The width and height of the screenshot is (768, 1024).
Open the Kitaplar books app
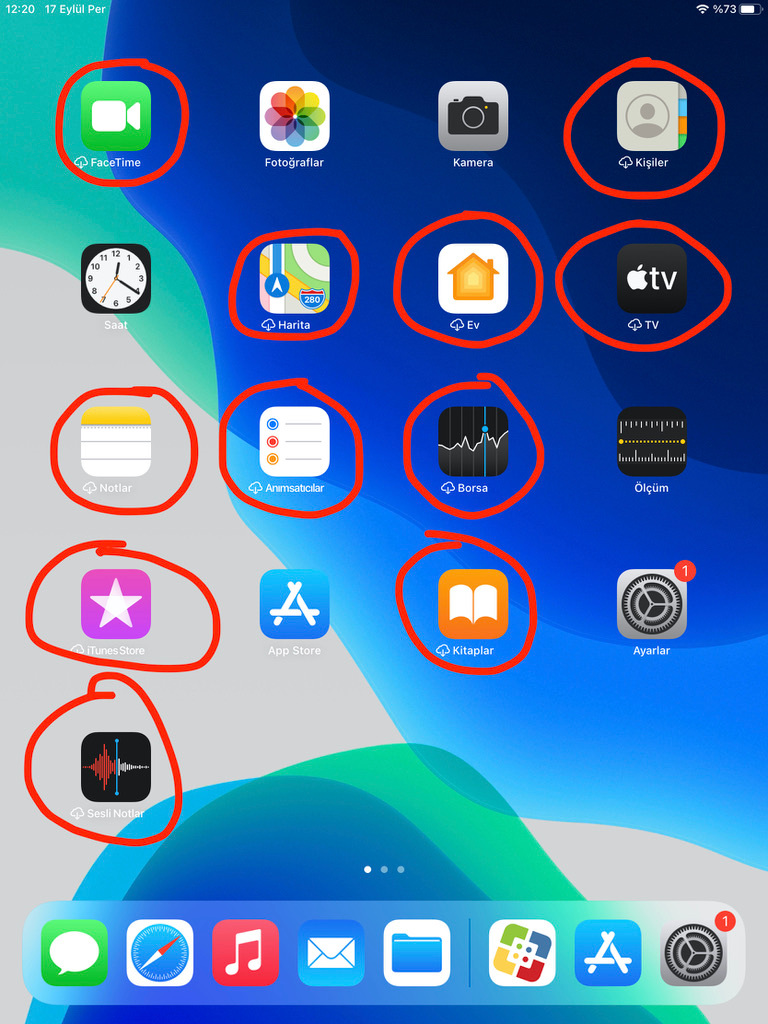click(473, 604)
